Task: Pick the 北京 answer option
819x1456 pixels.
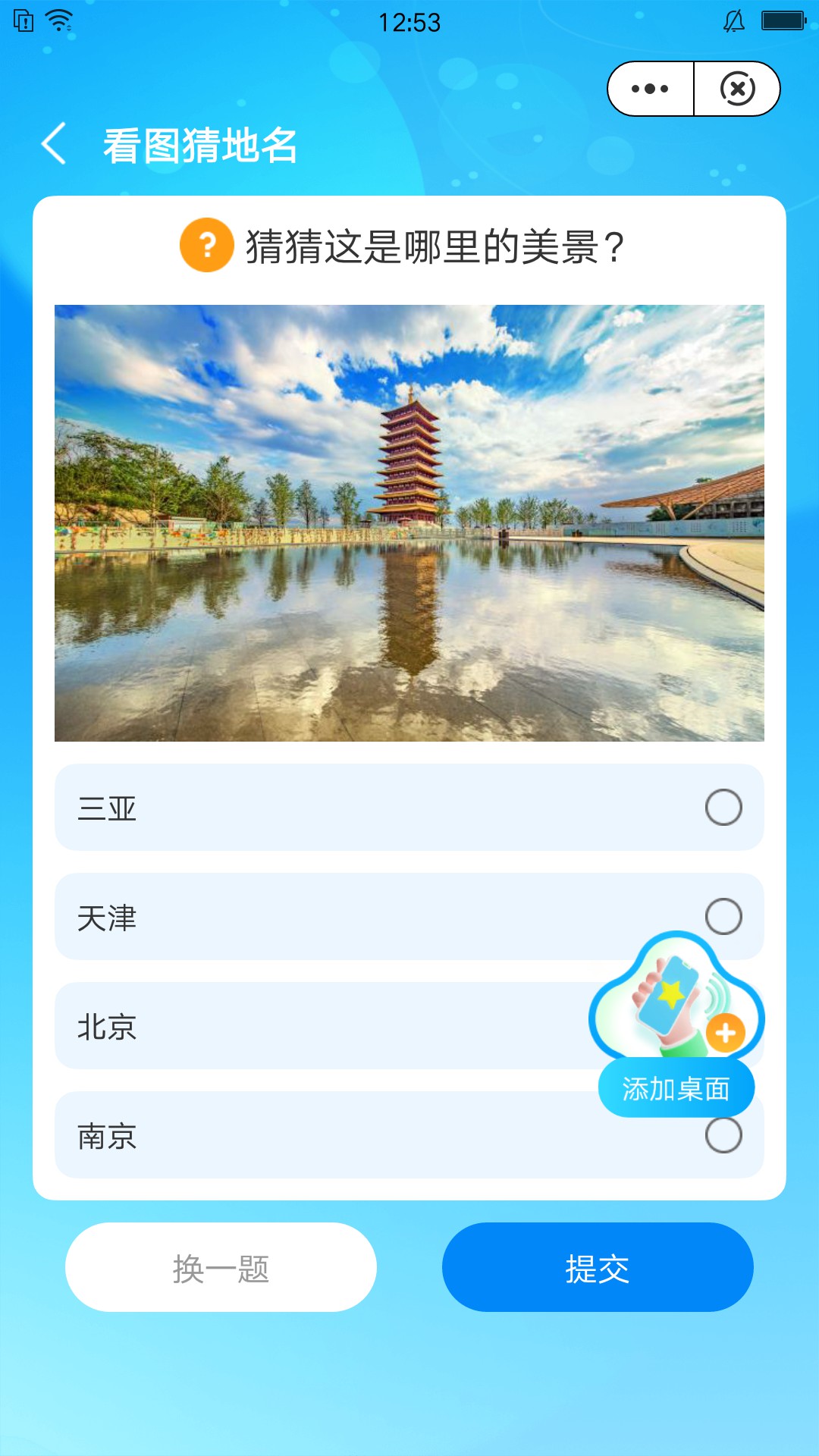Action: (409, 1025)
